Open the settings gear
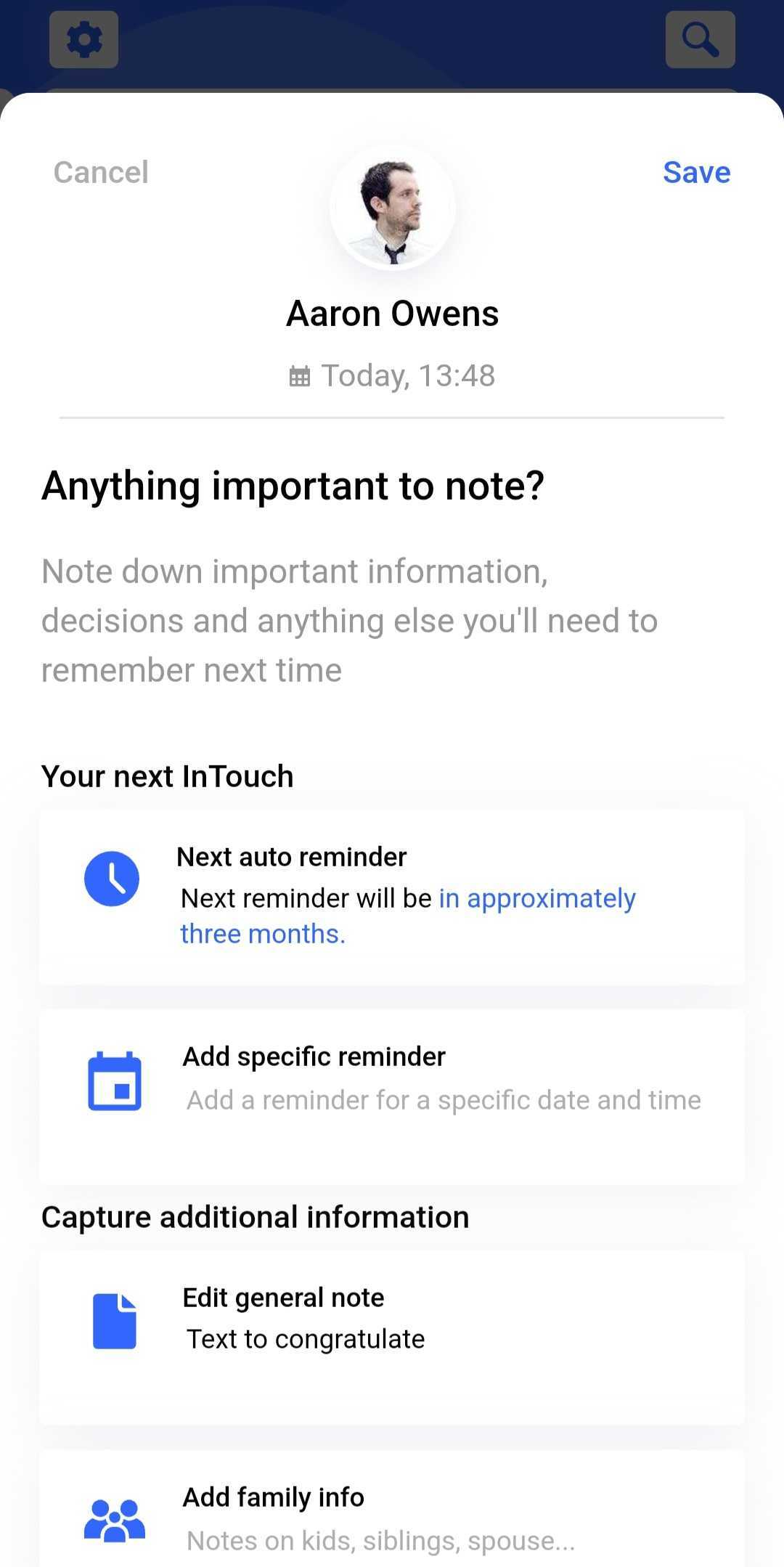Screen dimensions: 784x1567 pyautogui.click(x=84, y=40)
